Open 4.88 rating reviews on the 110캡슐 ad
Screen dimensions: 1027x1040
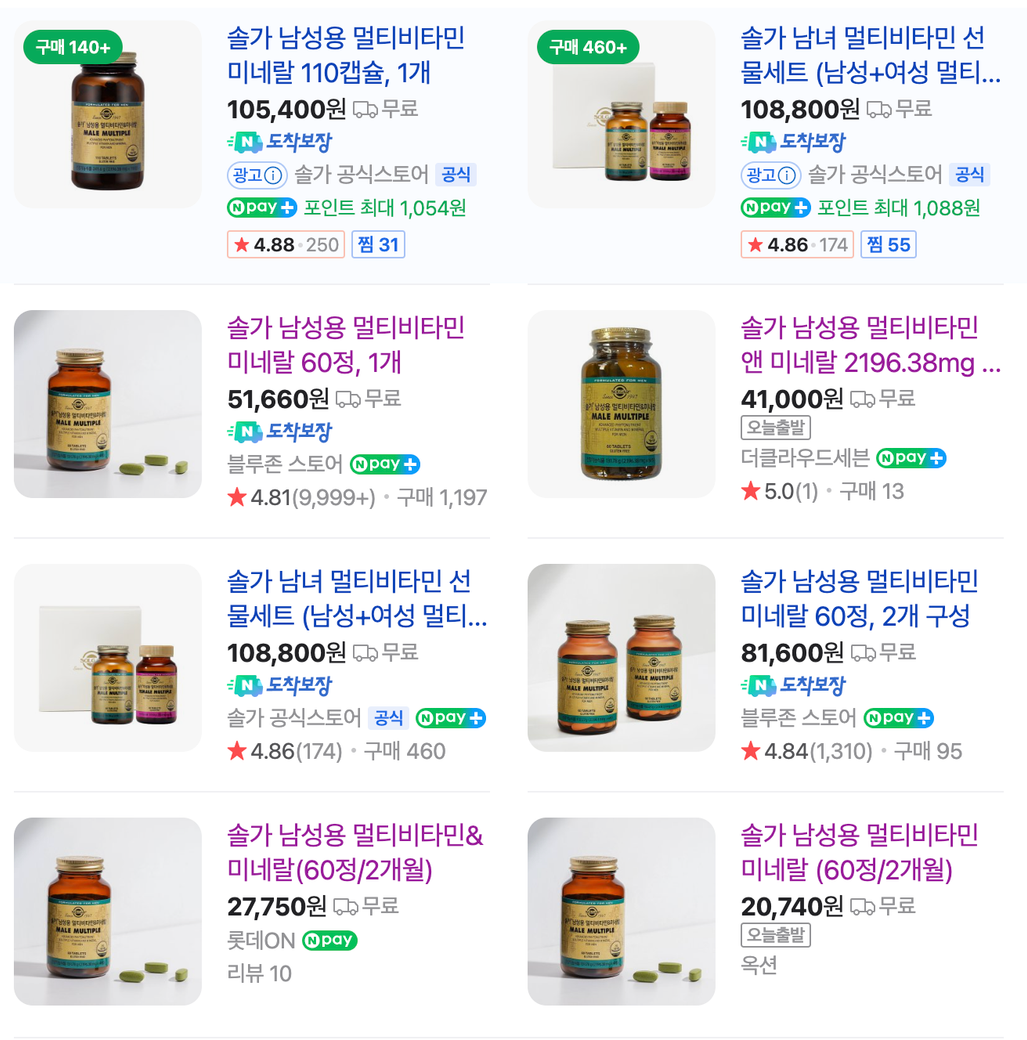[286, 244]
